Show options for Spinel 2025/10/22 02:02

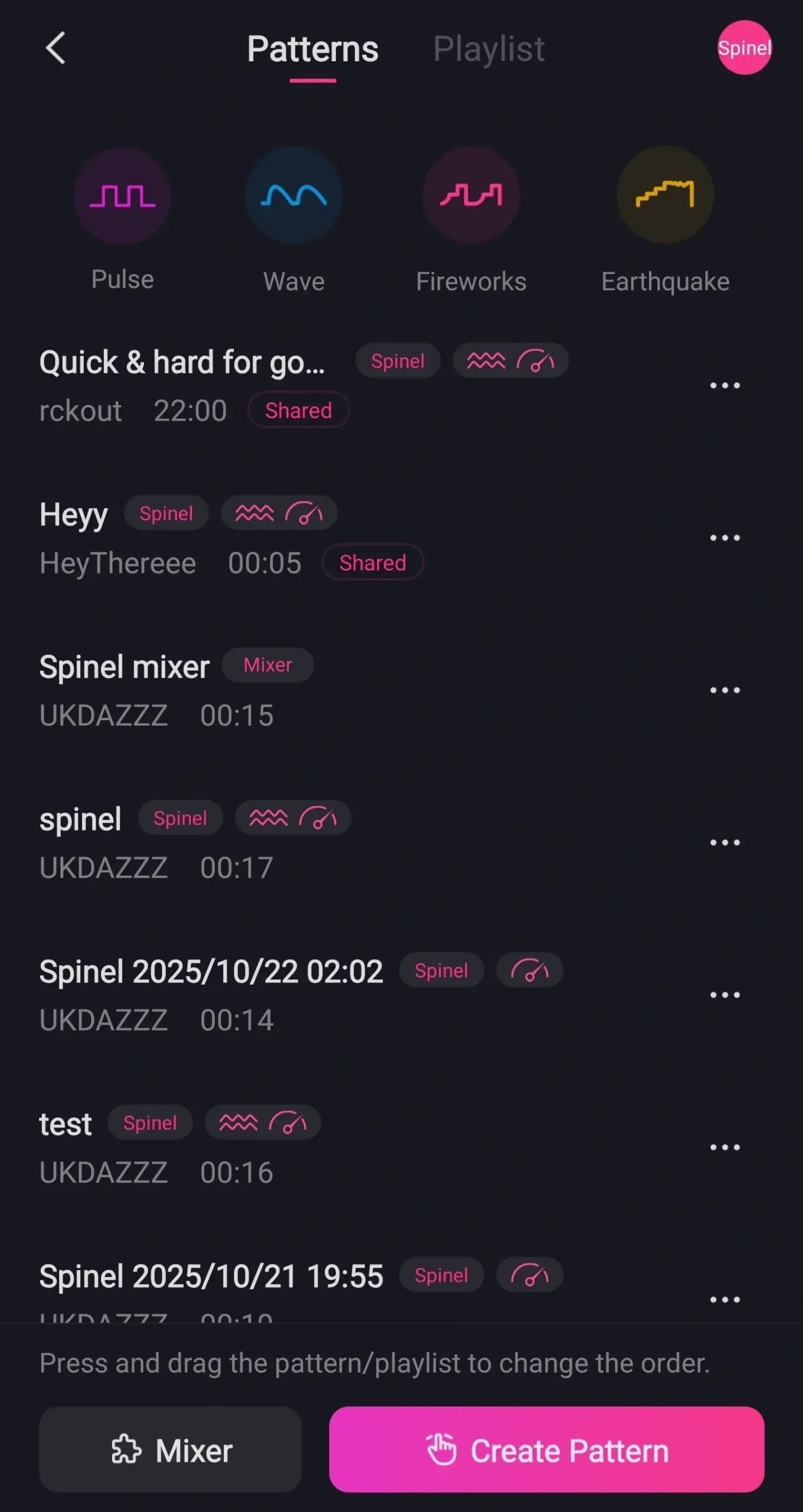tap(724, 995)
